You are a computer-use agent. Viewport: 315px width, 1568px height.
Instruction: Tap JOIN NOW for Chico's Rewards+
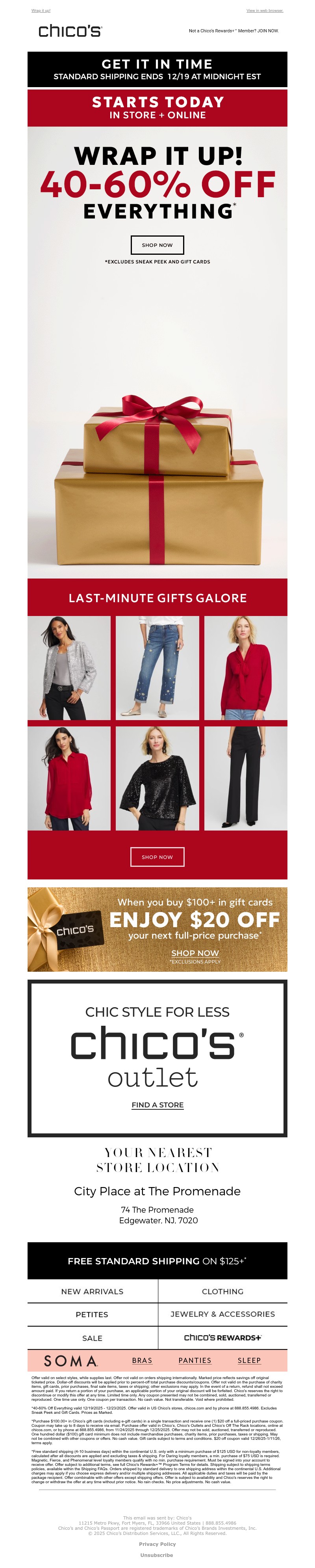tap(268, 30)
